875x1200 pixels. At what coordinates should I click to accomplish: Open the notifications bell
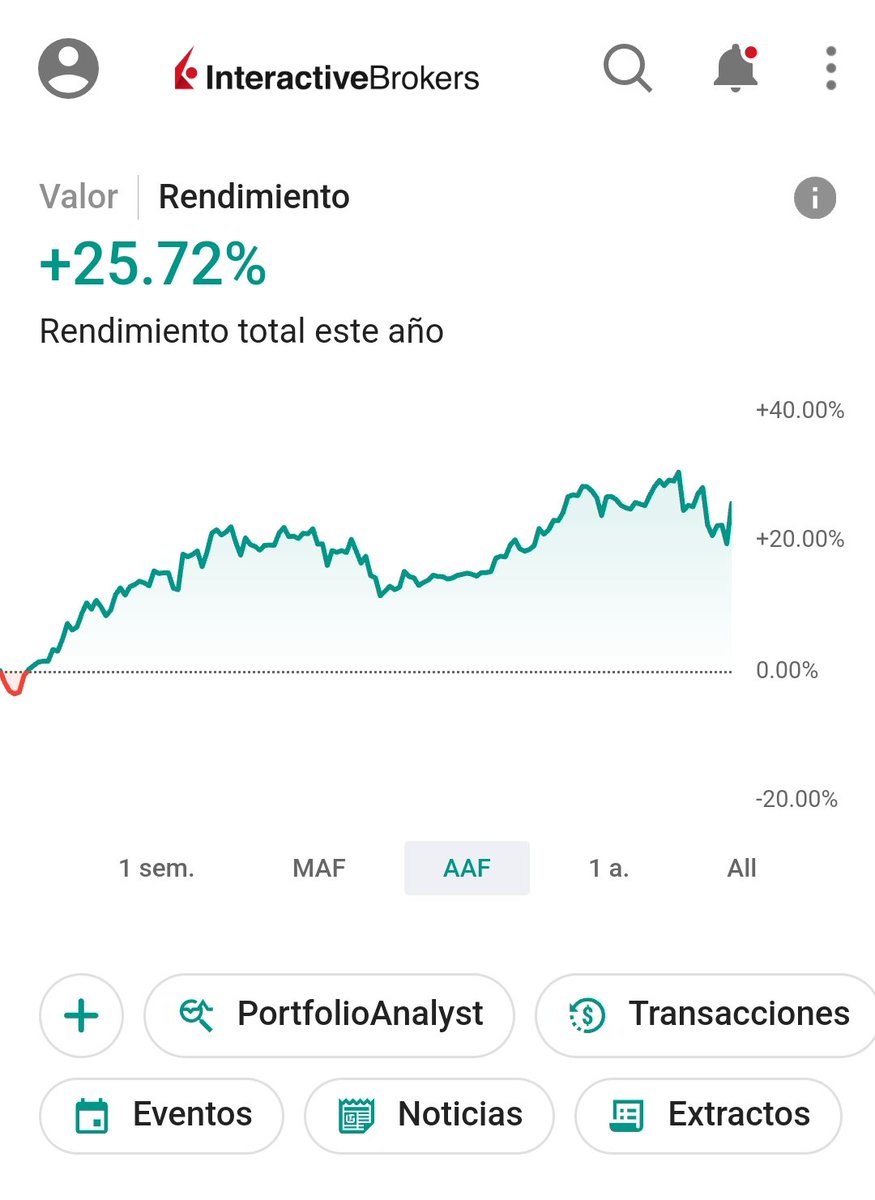click(x=735, y=69)
